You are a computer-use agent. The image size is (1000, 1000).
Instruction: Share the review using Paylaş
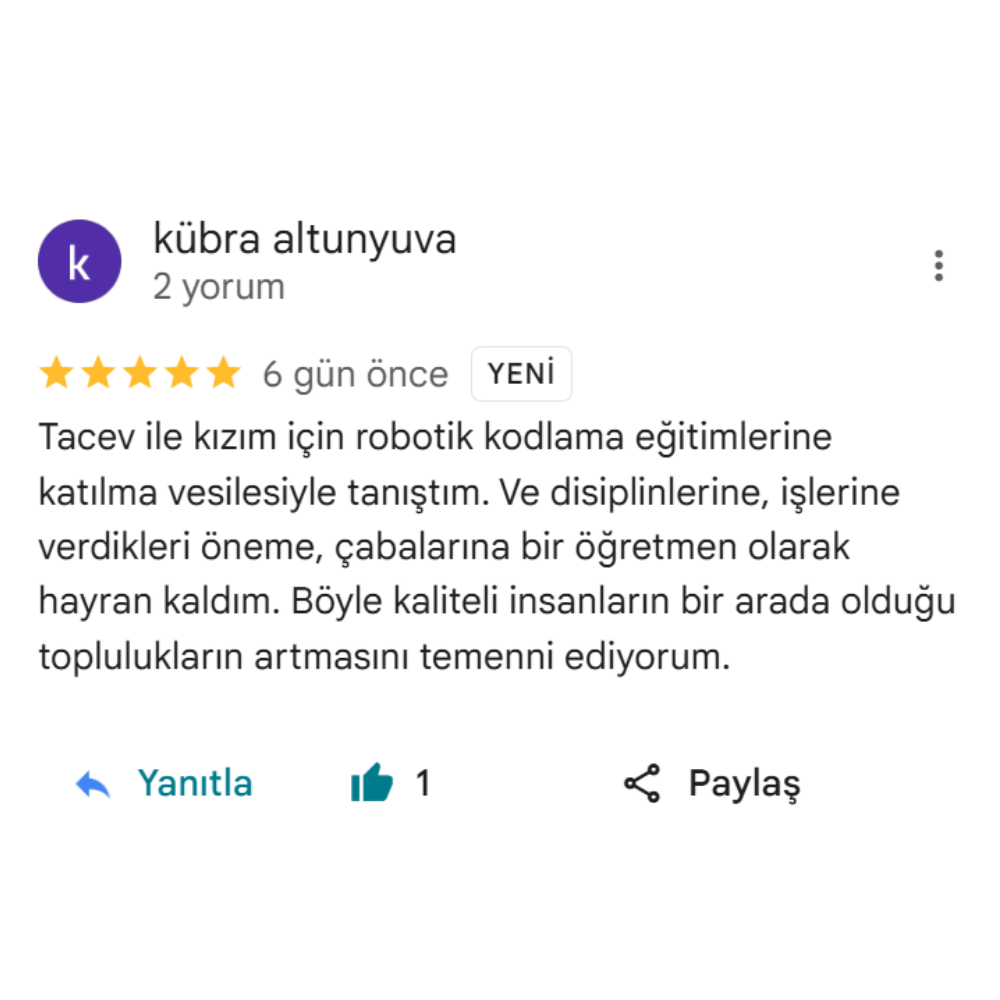[x=712, y=784]
